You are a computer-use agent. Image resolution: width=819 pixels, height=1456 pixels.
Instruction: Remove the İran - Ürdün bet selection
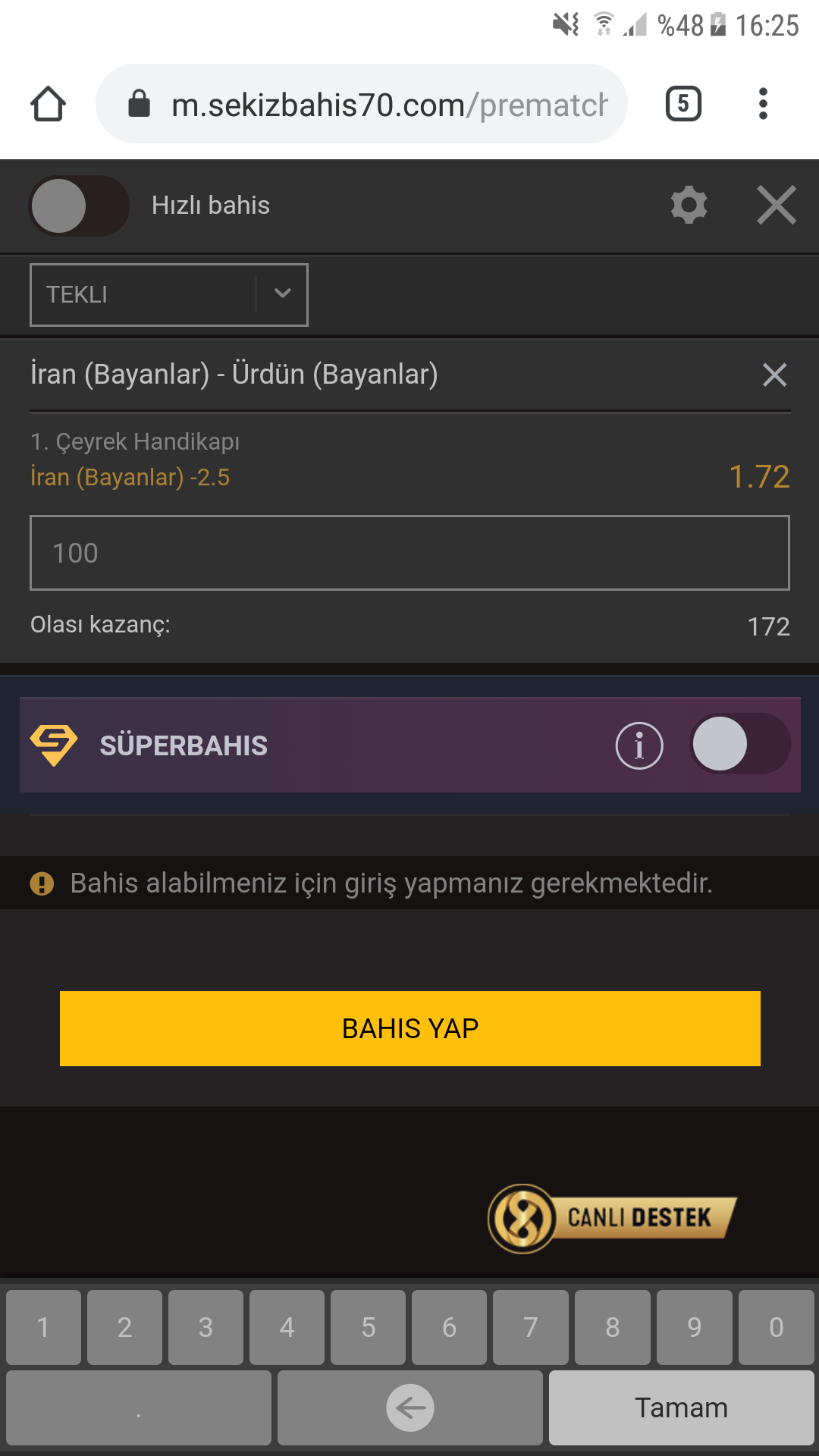pos(774,375)
